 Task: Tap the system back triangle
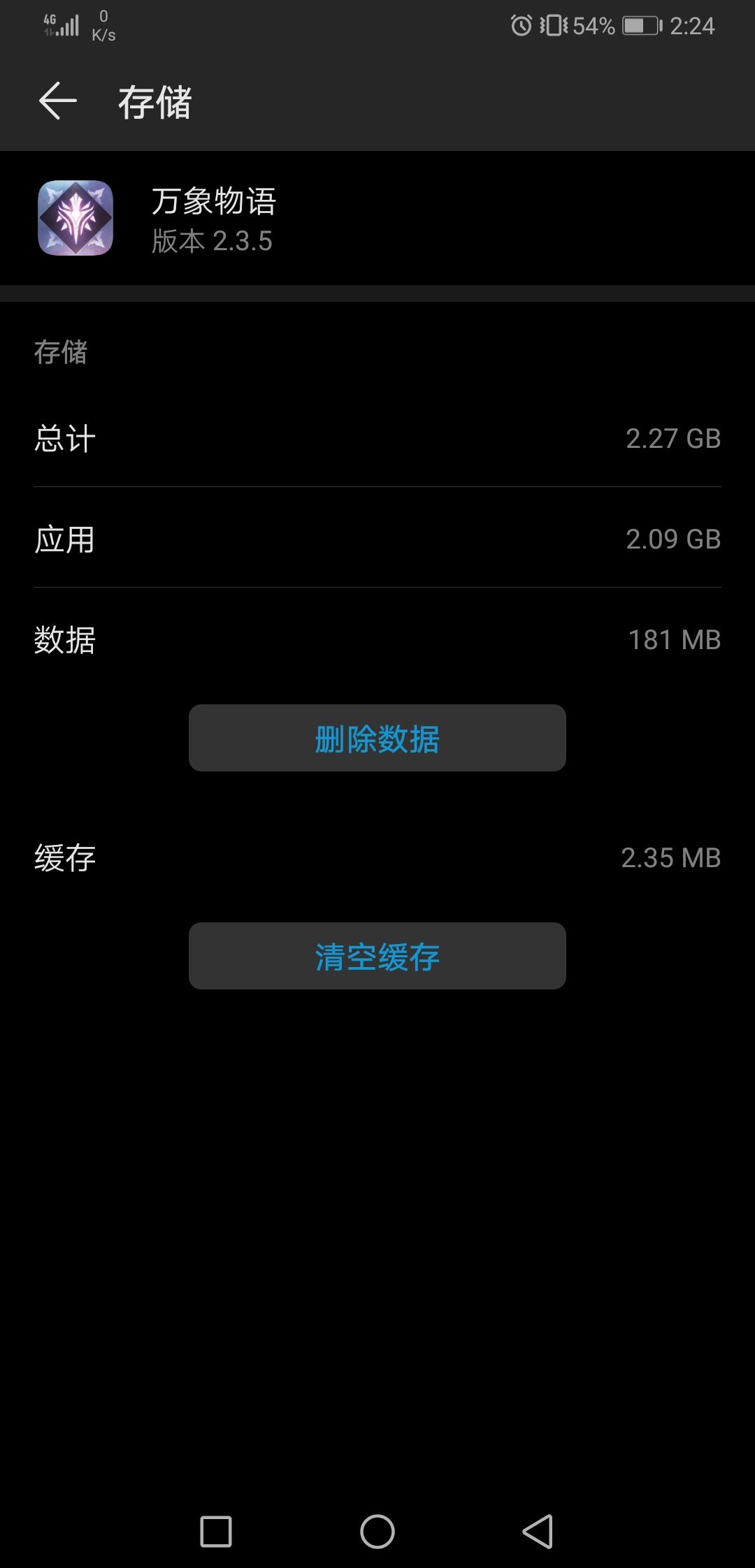click(538, 1532)
